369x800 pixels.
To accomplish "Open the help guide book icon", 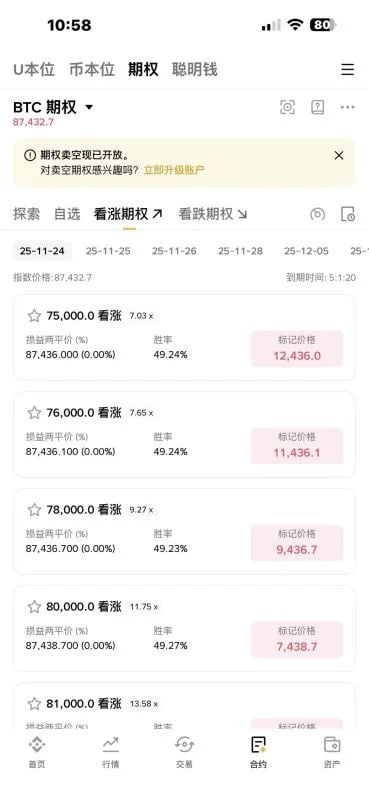I will 317,107.
